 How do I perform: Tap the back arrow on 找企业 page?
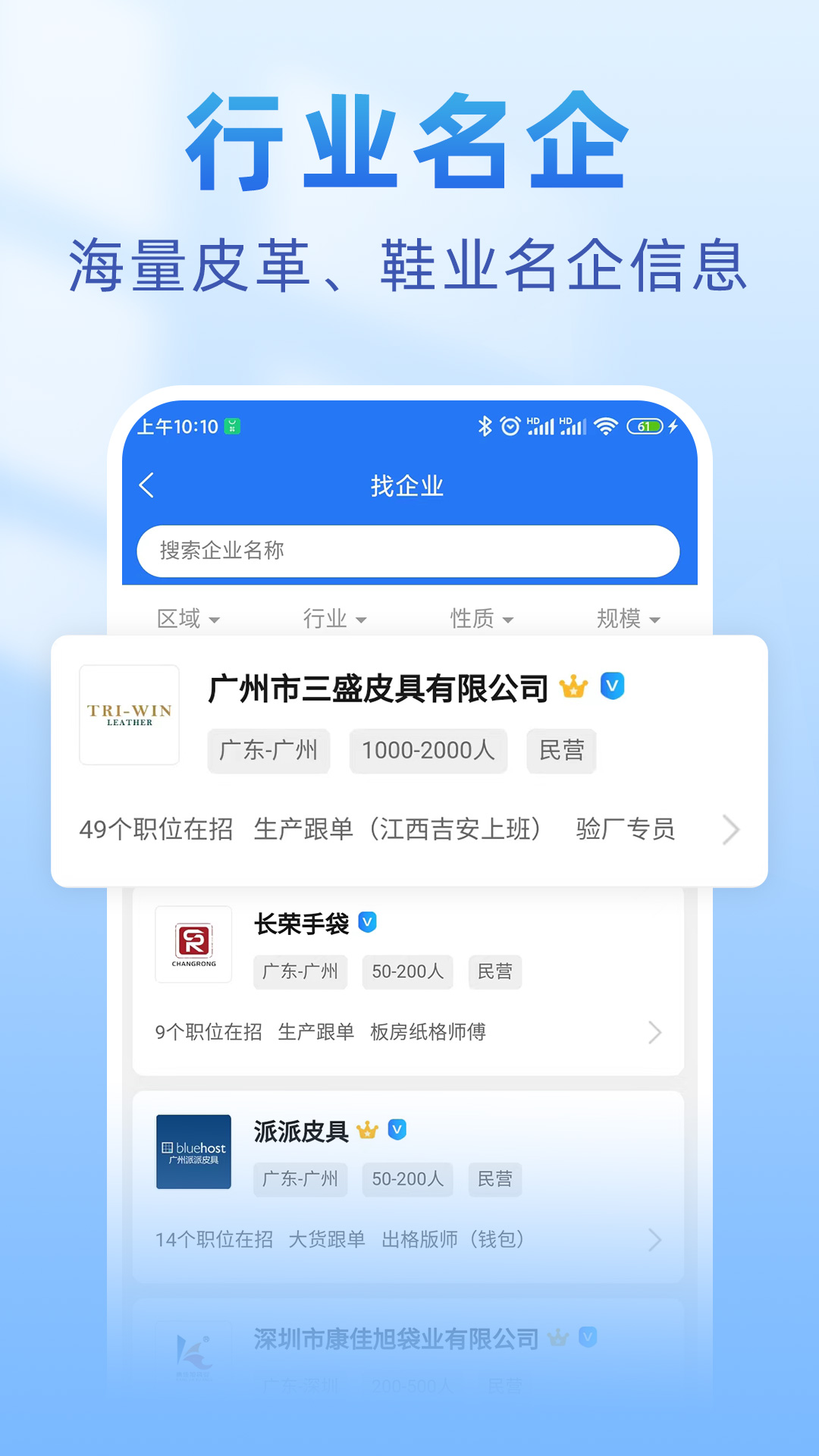[x=148, y=485]
